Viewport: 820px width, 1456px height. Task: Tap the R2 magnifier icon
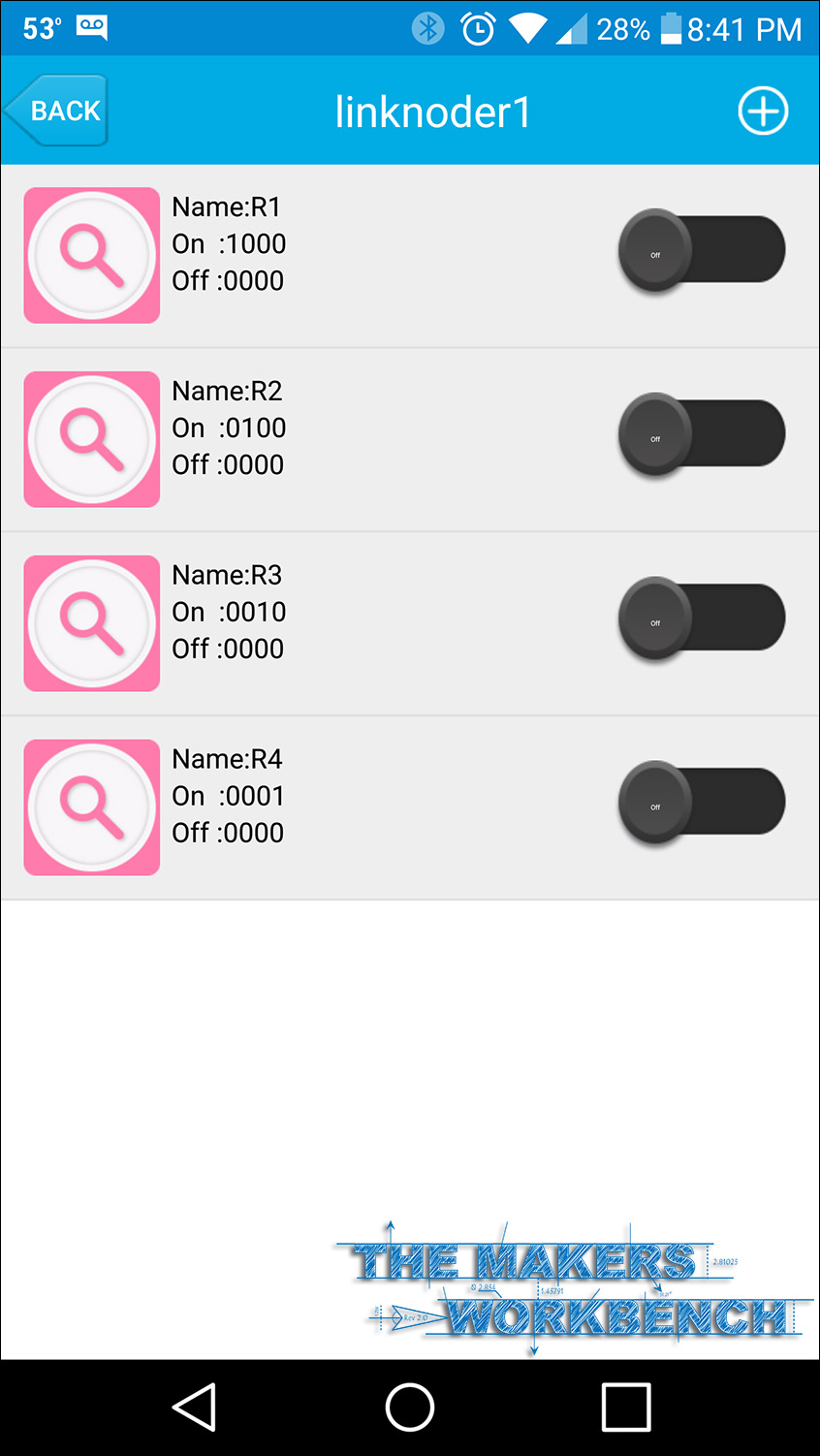92,439
